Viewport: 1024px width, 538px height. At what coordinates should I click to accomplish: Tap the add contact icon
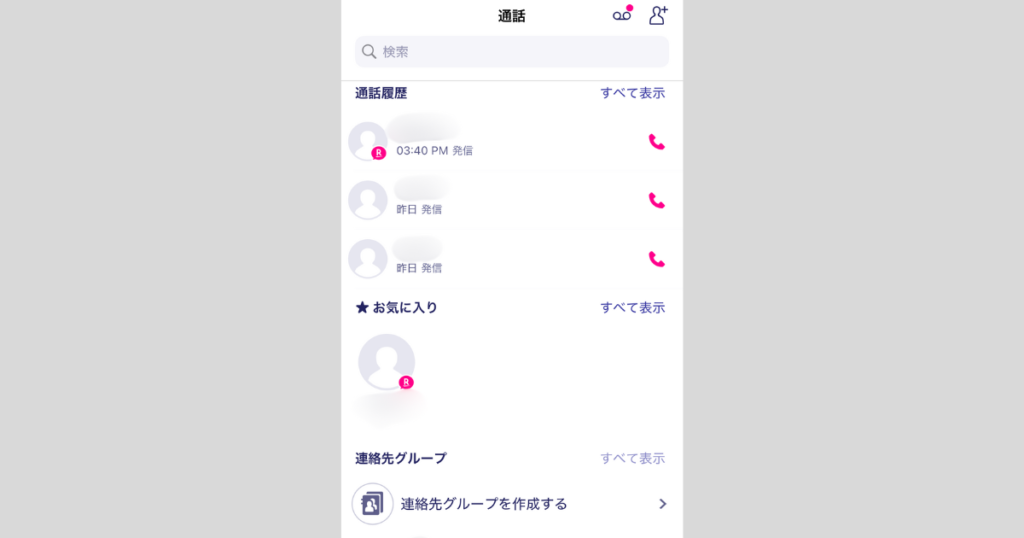[657, 15]
